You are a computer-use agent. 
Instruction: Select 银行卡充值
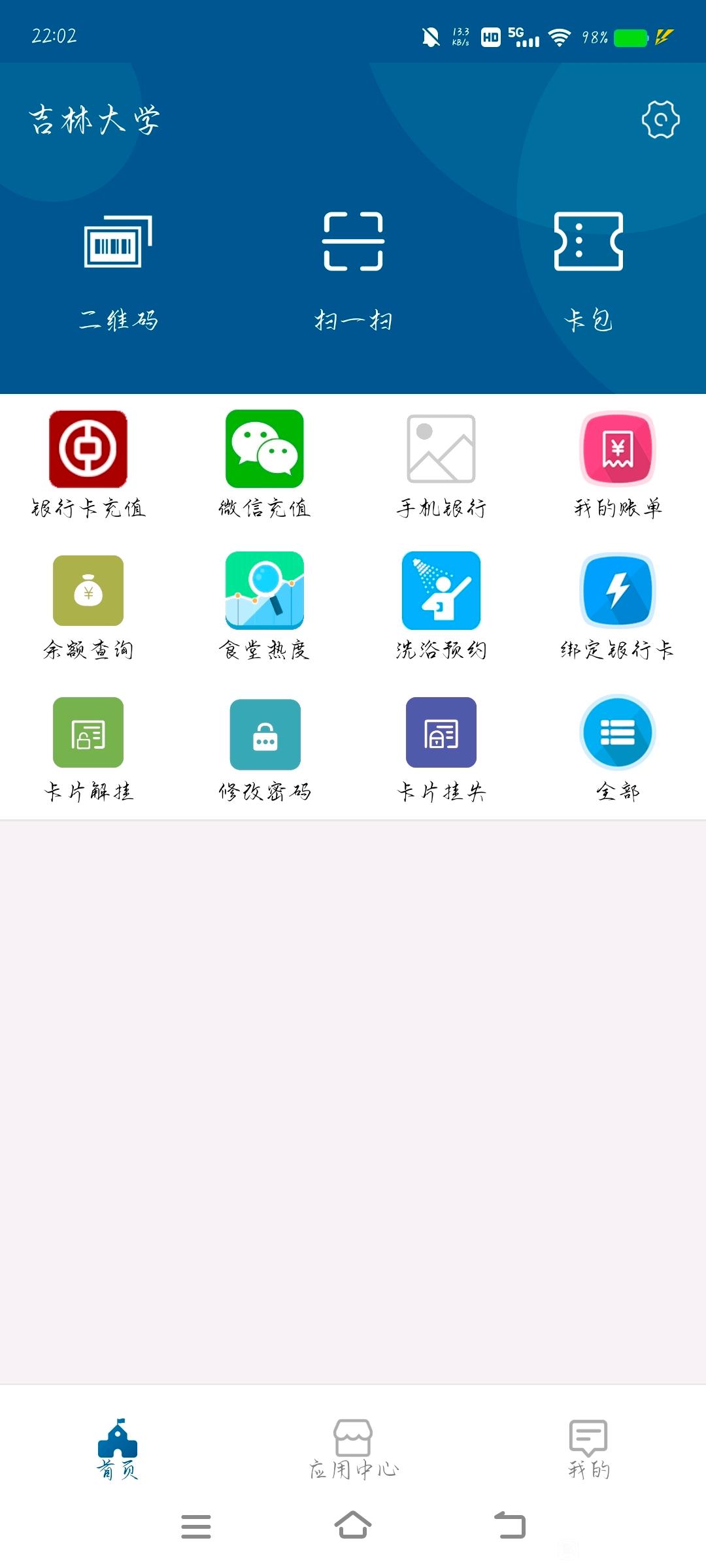tap(88, 465)
